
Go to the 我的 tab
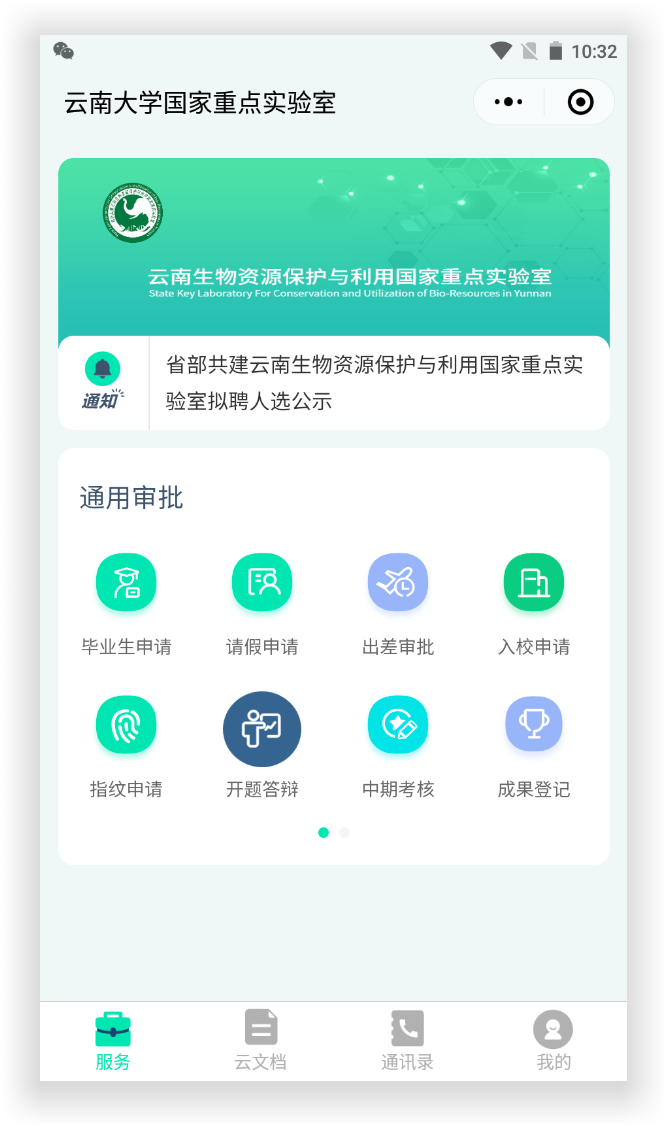pos(553,1041)
